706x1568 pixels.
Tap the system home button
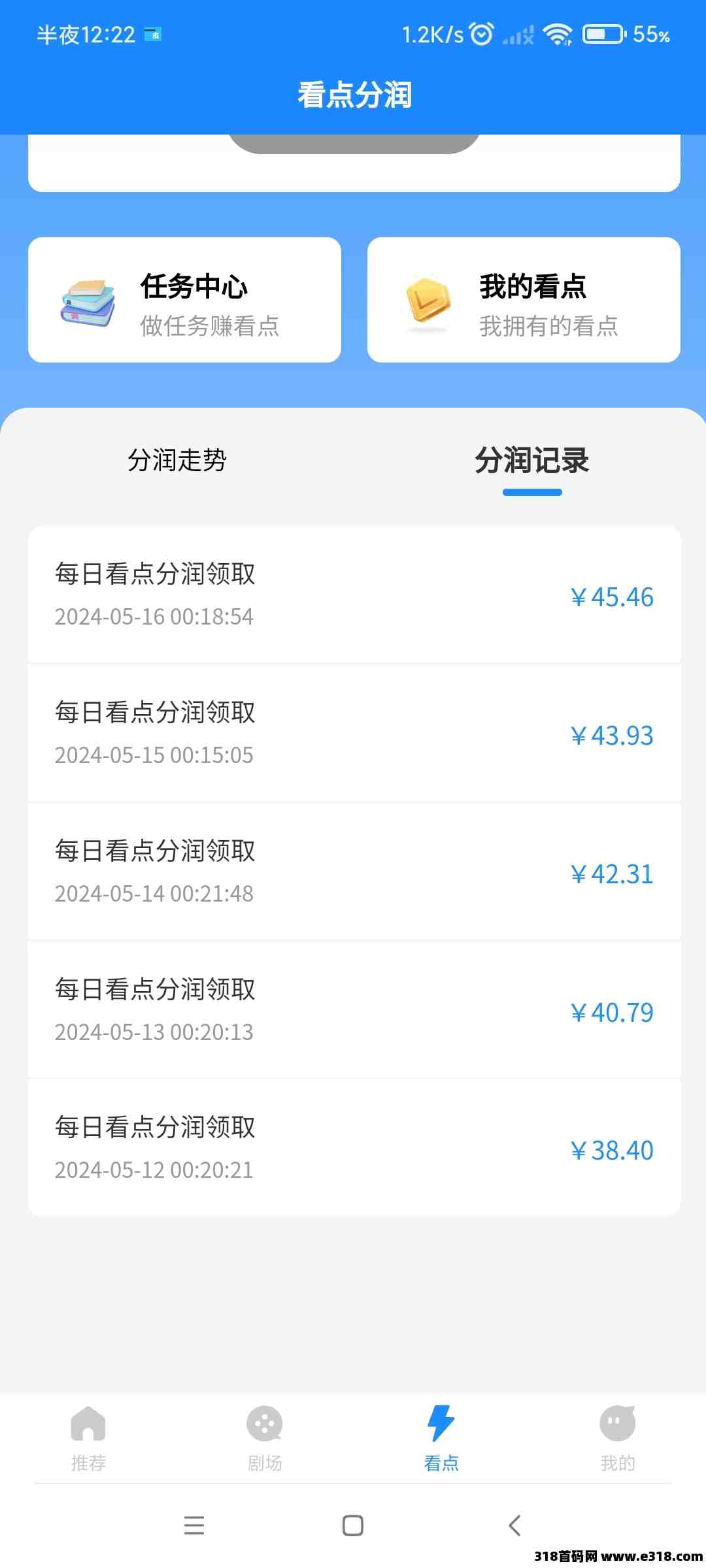click(x=353, y=1526)
